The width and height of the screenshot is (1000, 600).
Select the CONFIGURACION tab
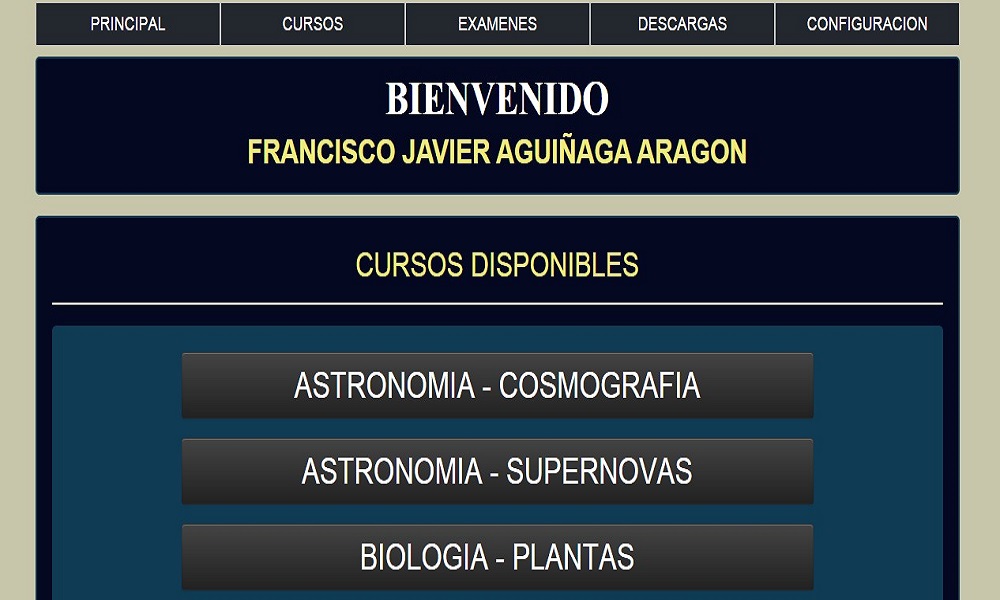click(x=867, y=24)
